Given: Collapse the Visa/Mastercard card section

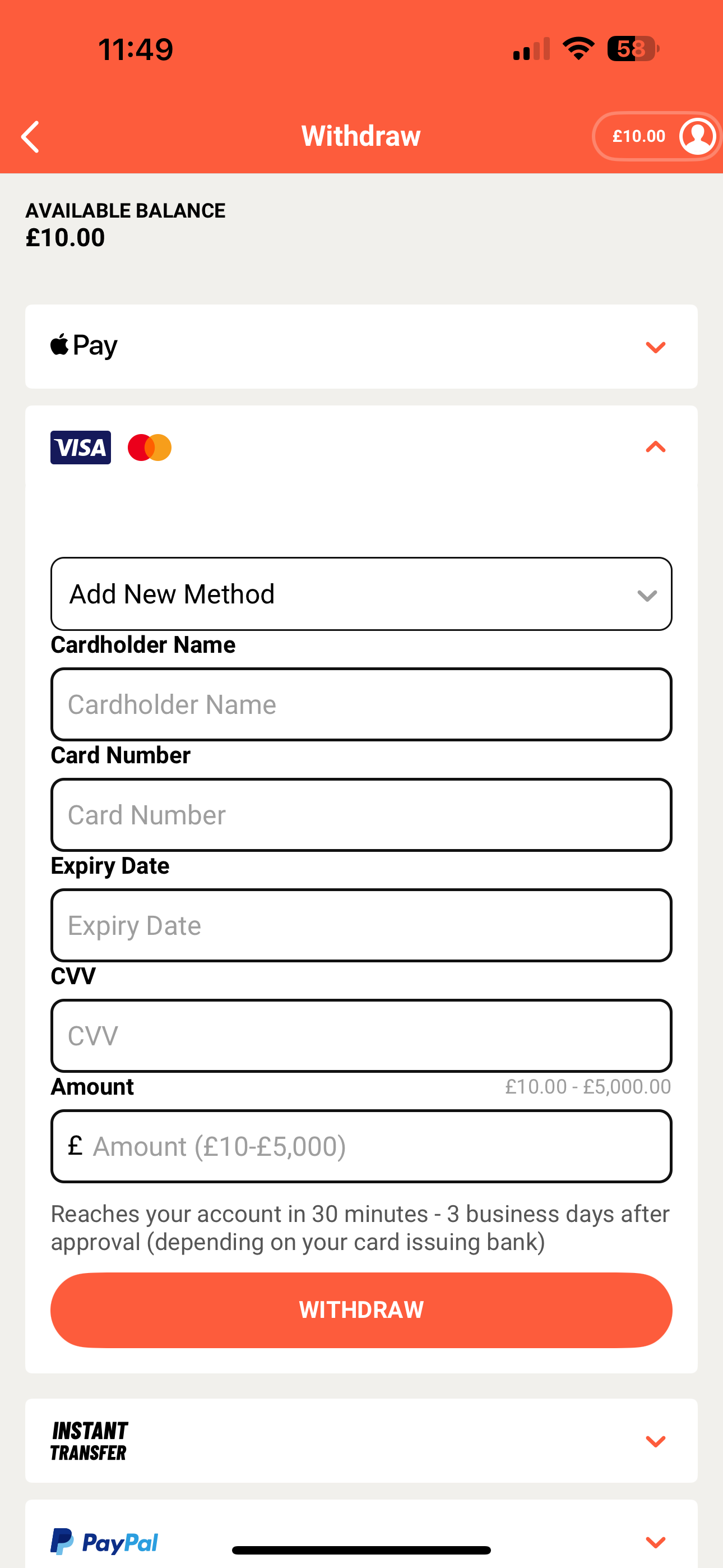Looking at the screenshot, I should click(655, 448).
